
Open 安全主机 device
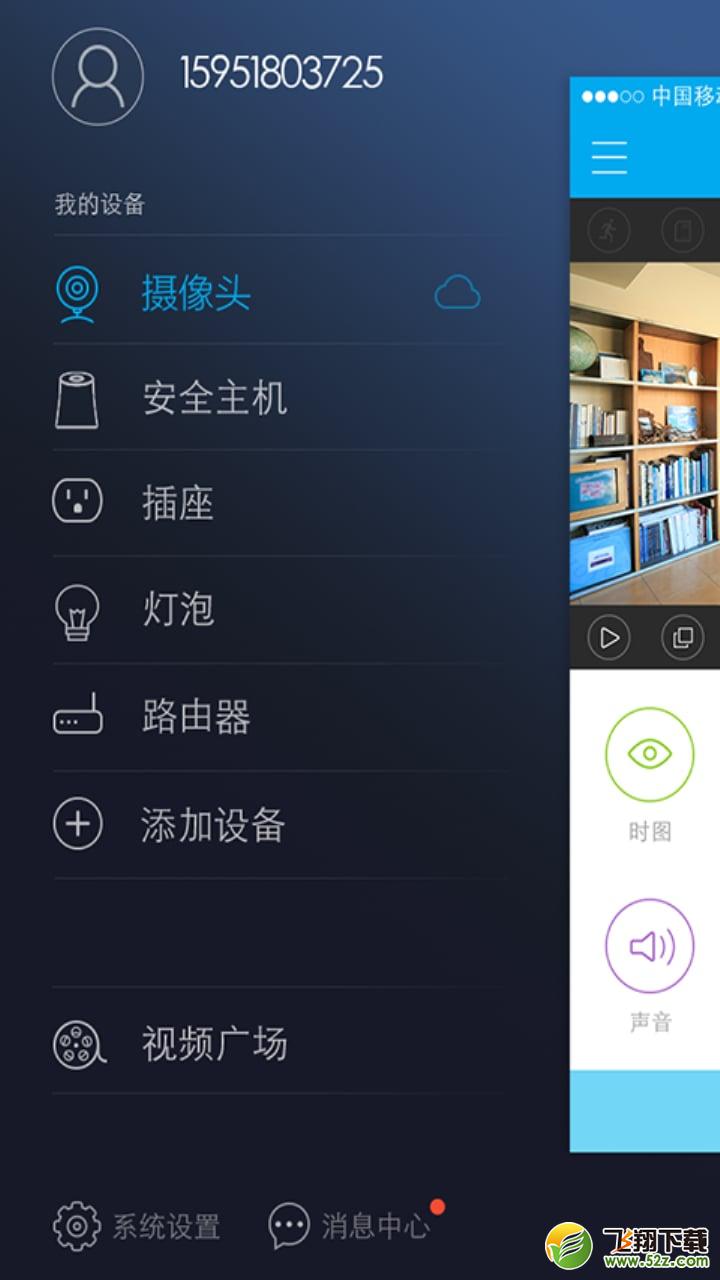[x=280, y=398]
